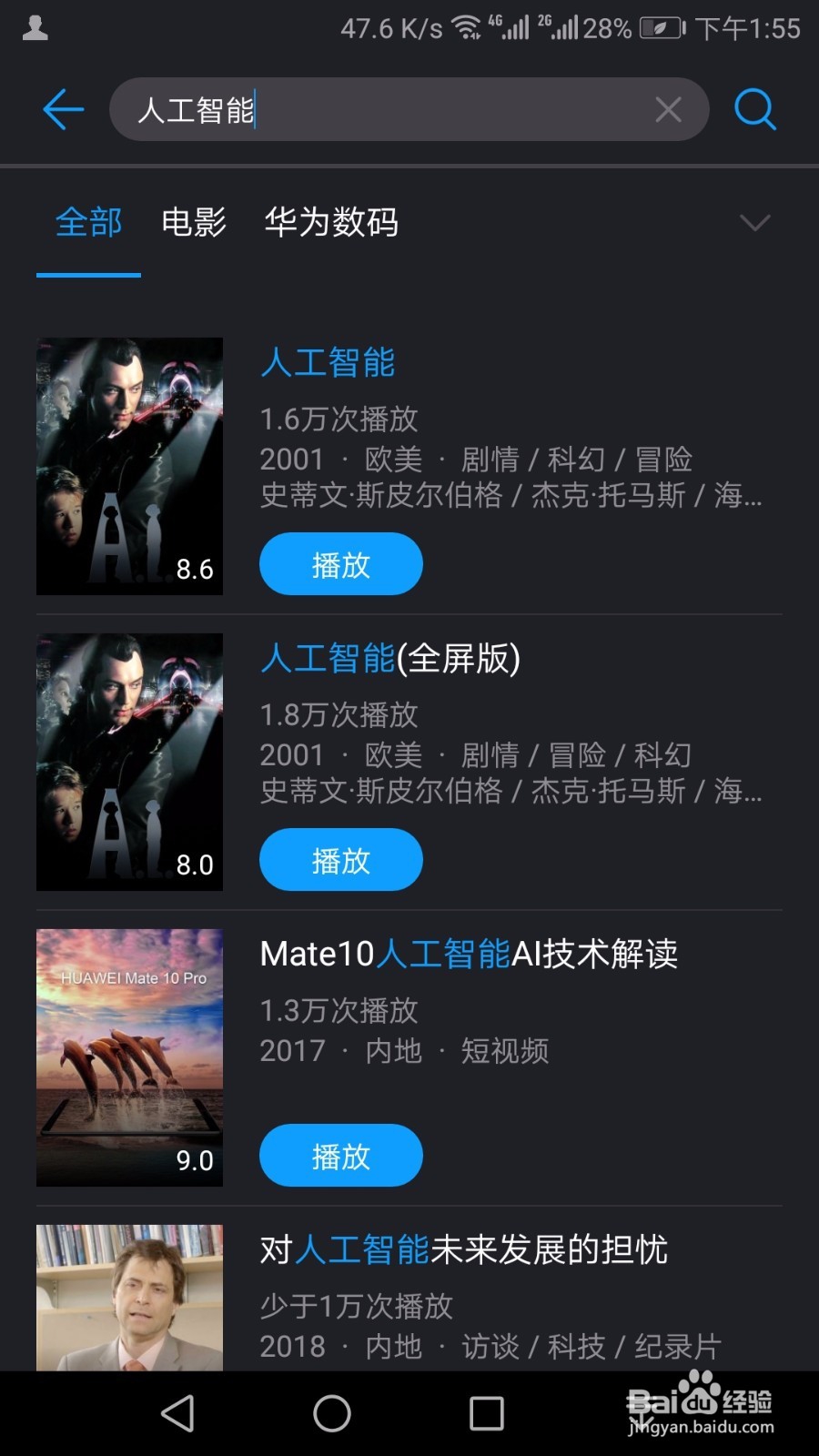Switch to the 华为数码 tab
Screen dimensions: 819x1456
coord(331,222)
